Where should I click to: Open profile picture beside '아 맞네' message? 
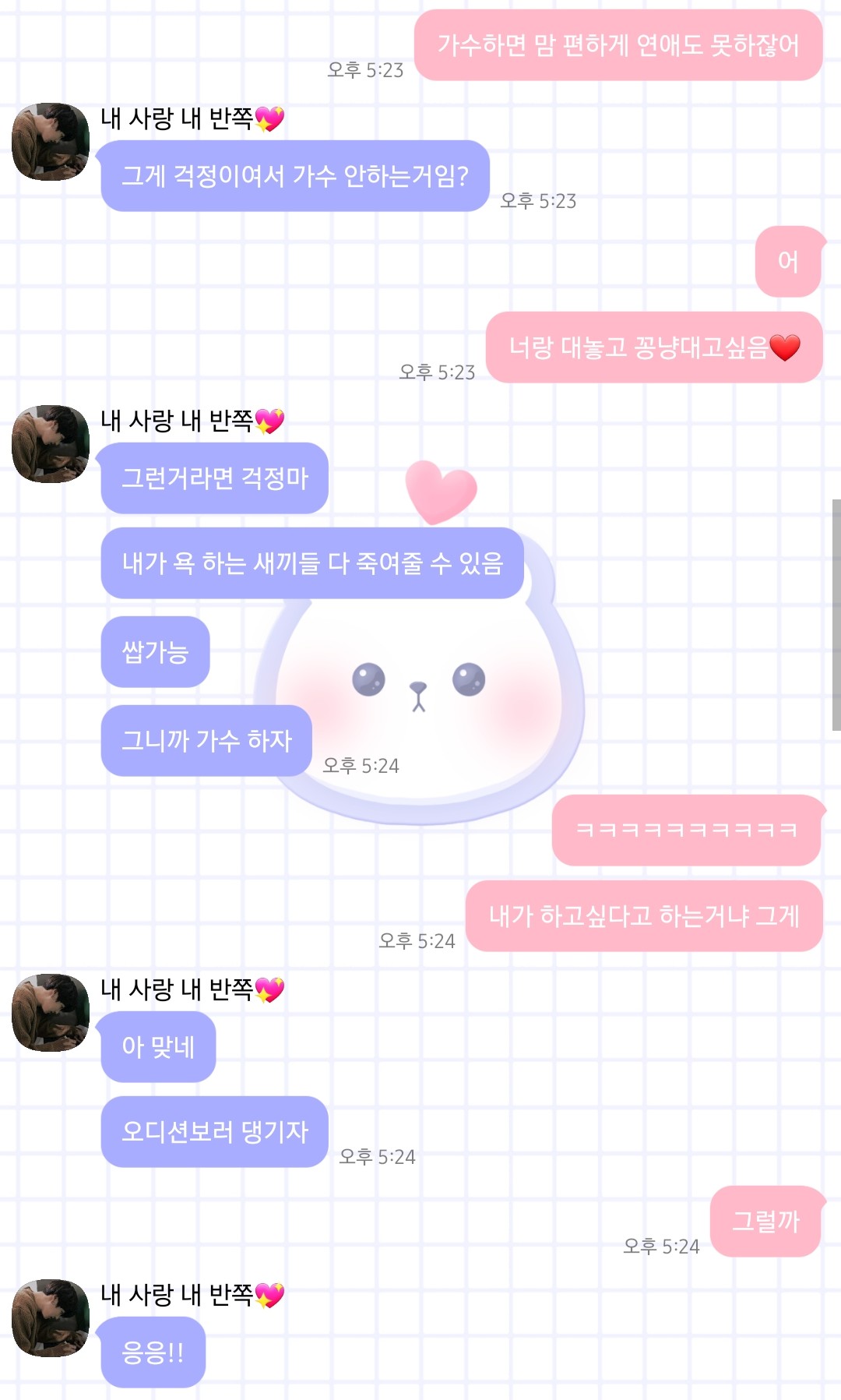coord(51,1013)
